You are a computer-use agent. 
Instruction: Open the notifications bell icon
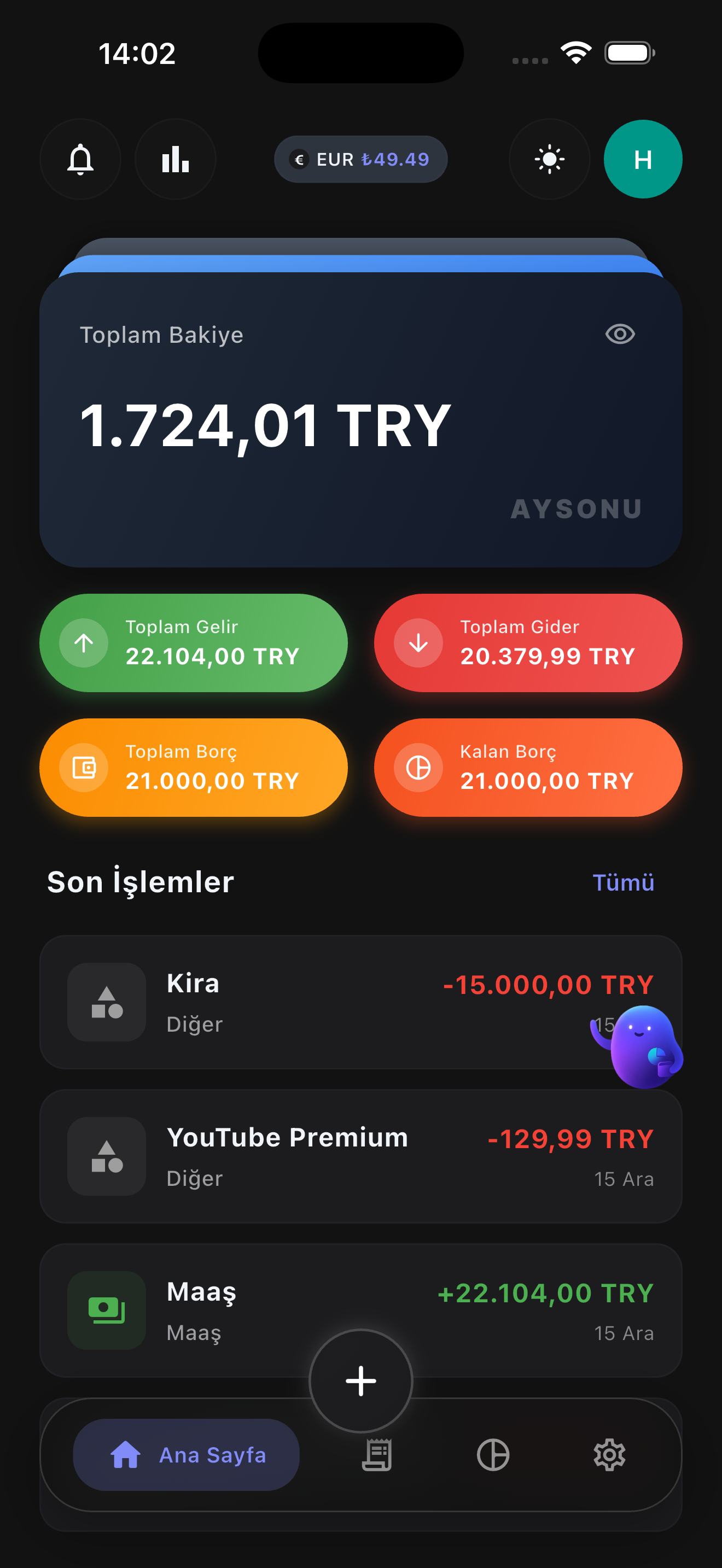(80, 159)
